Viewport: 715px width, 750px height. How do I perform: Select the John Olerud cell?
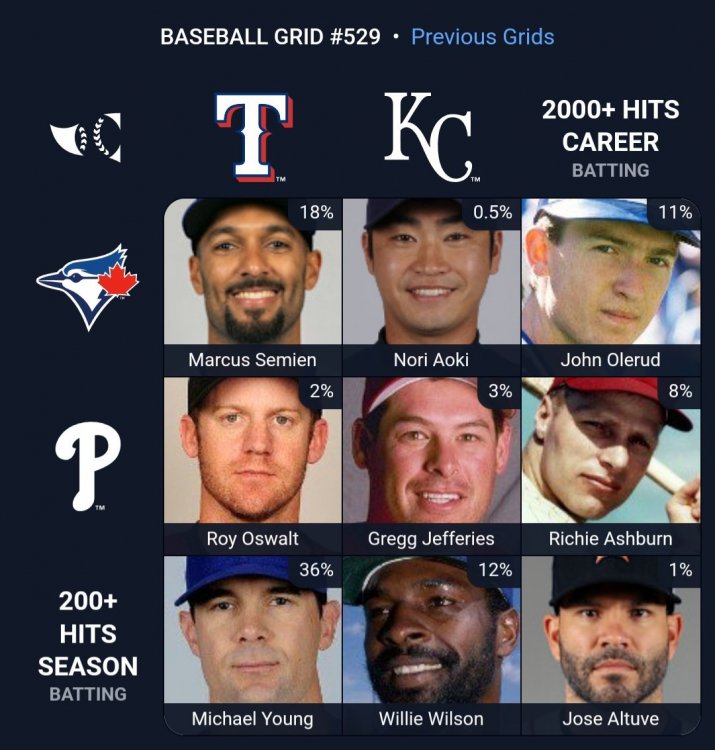point(610,285)
